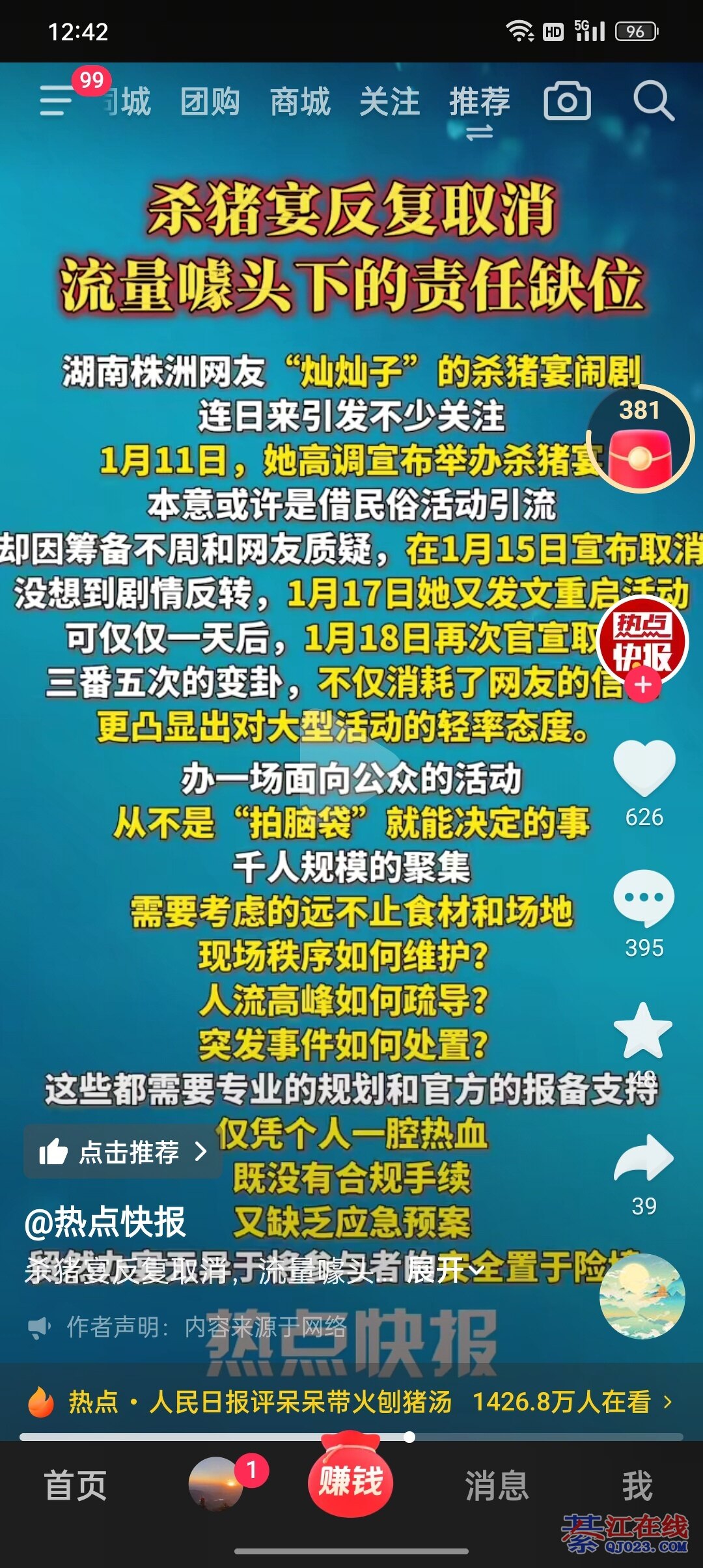Screen dimensions: 703x1568
Task: Expand the video caption with 展开
Action: 443,1269
